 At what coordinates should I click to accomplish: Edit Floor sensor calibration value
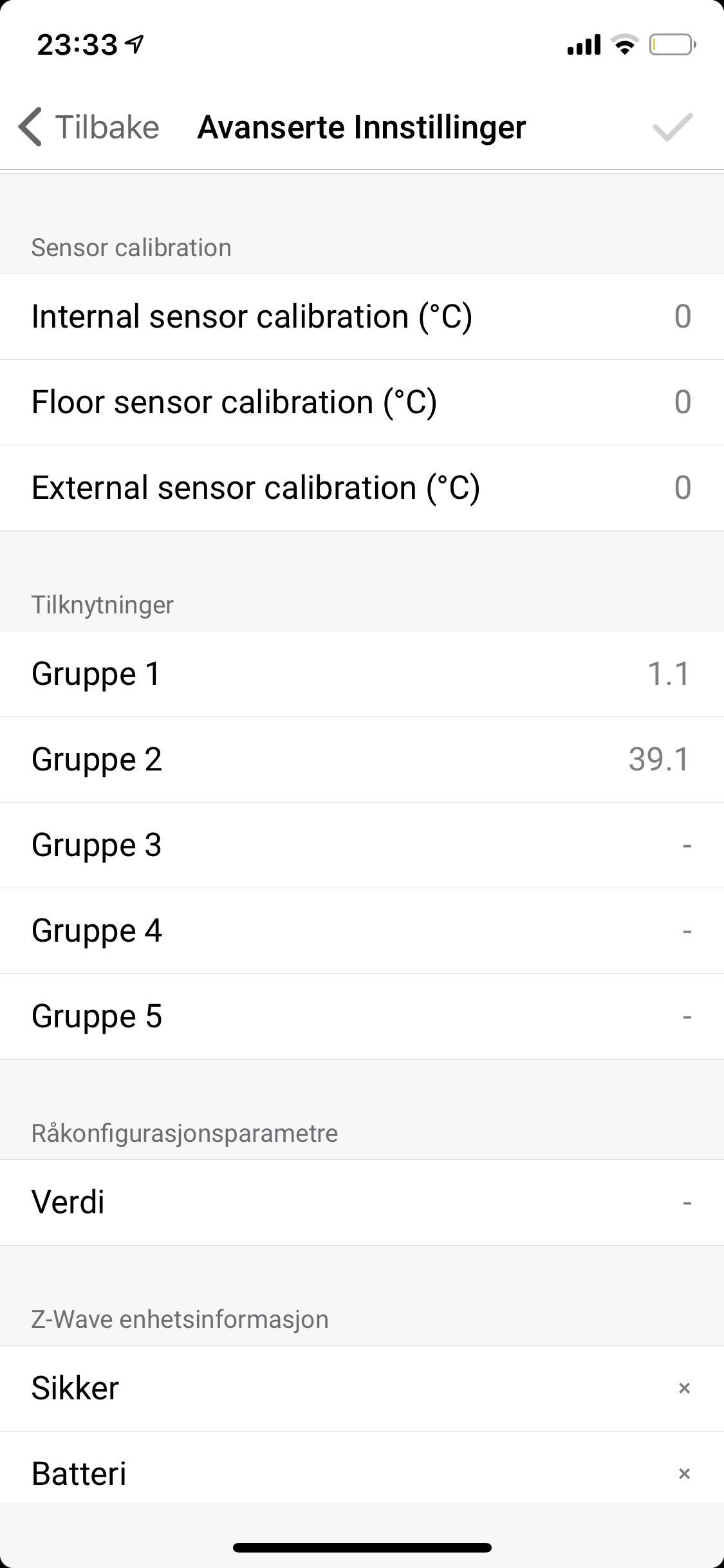(362, 402)
